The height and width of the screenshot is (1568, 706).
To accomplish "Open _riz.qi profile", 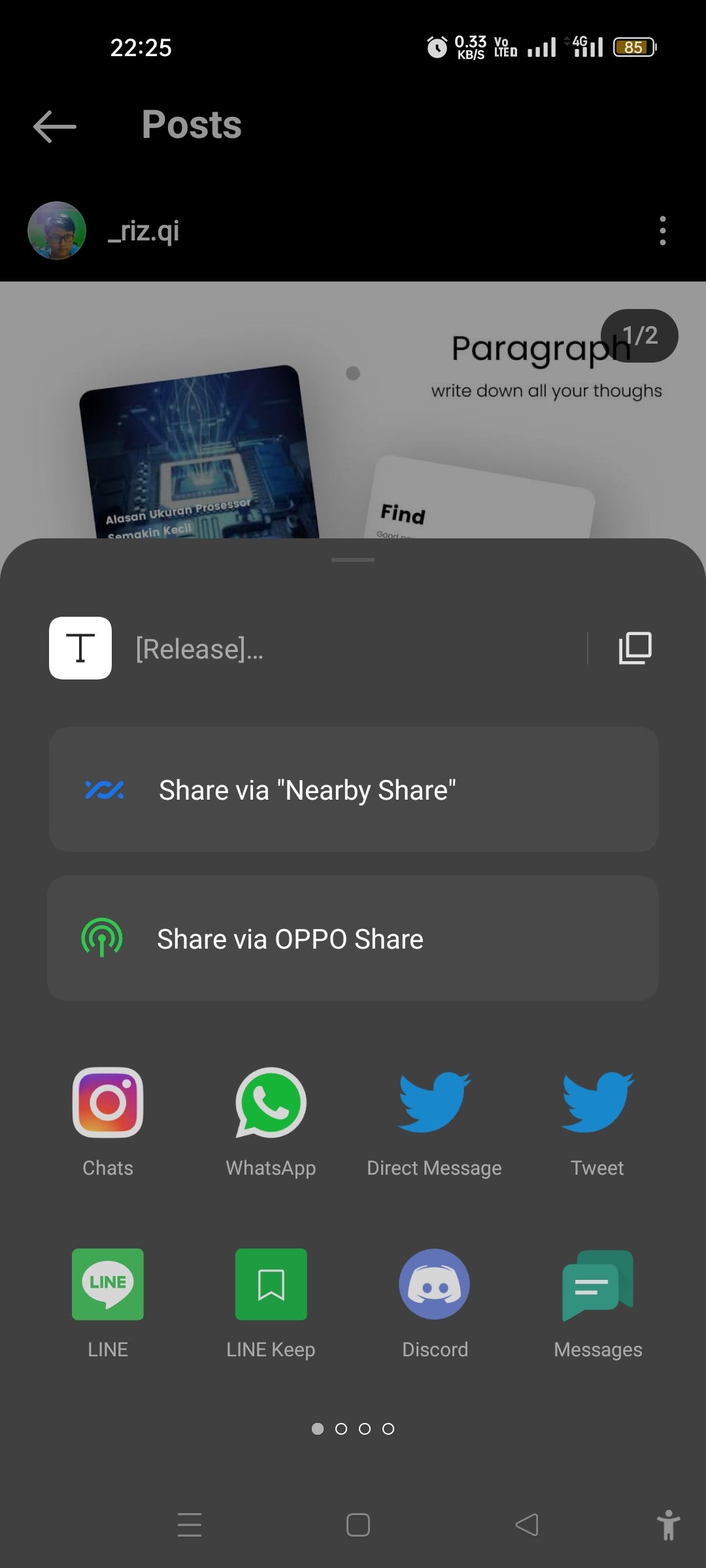I will tap(144, 231).
